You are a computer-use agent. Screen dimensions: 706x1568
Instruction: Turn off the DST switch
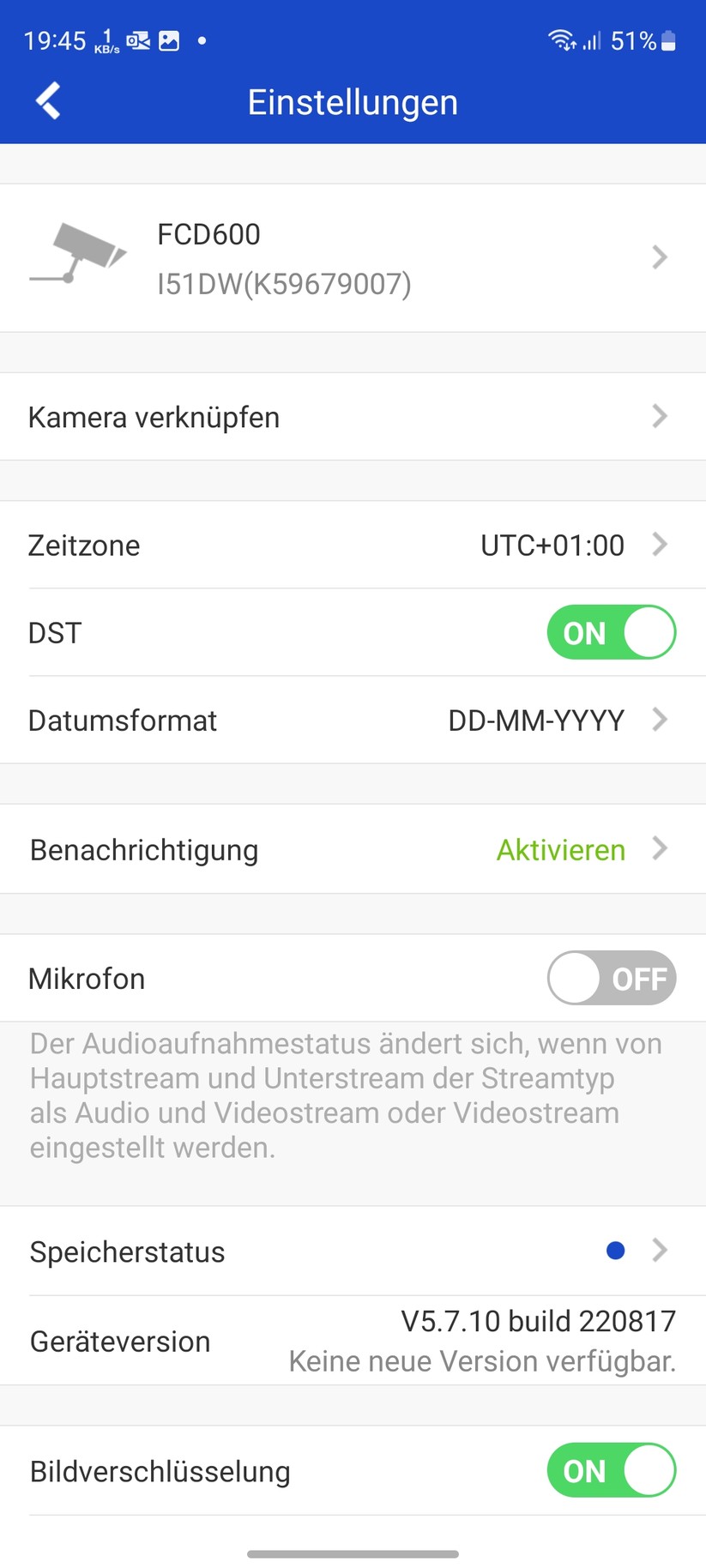pyautogui.click(x=611, y=632)
